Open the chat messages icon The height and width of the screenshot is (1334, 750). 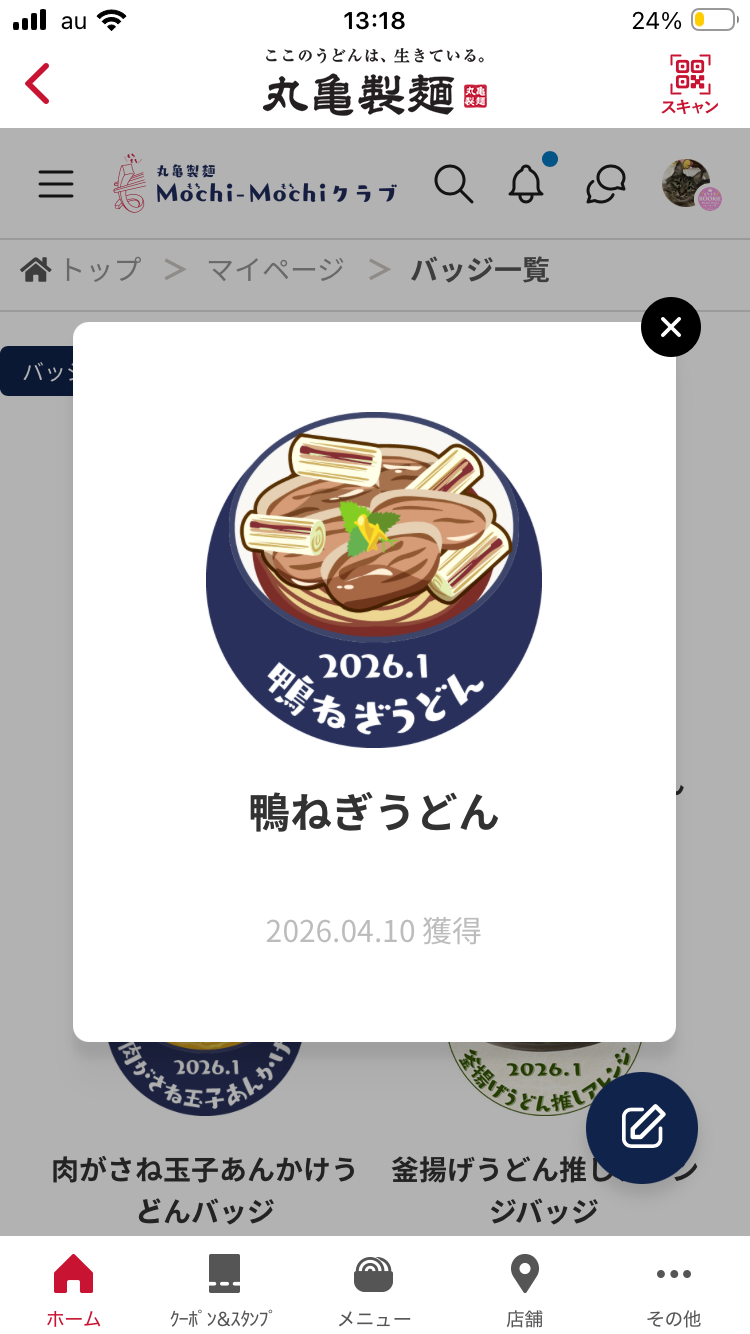pos(606,184)
